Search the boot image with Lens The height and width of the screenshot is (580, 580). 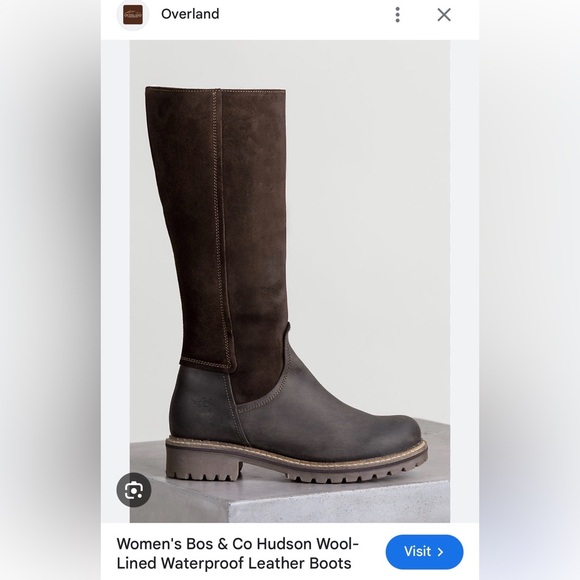pos(134,490)
